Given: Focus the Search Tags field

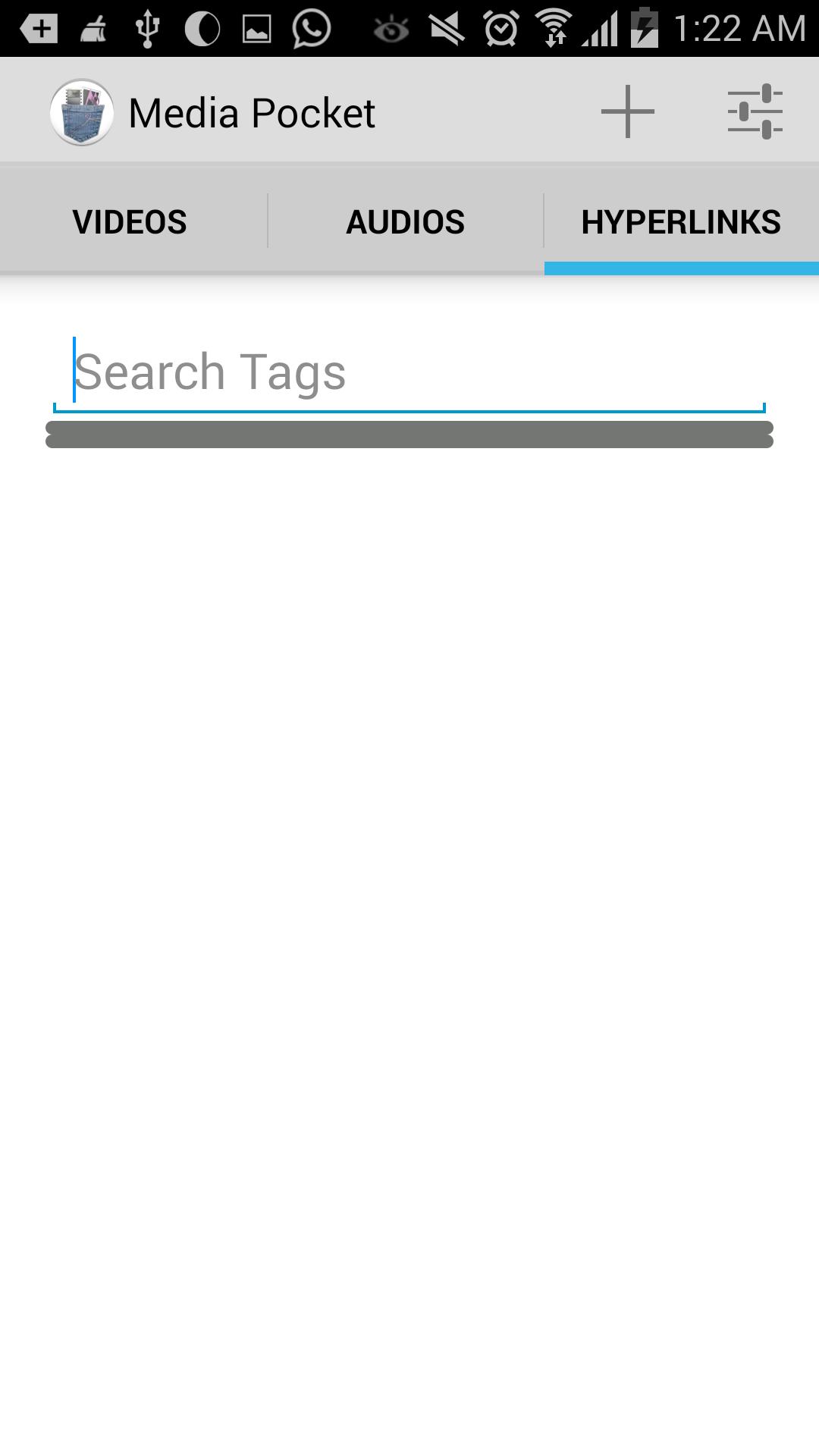Looking at the screenshot, I should [x=409, y=372].
